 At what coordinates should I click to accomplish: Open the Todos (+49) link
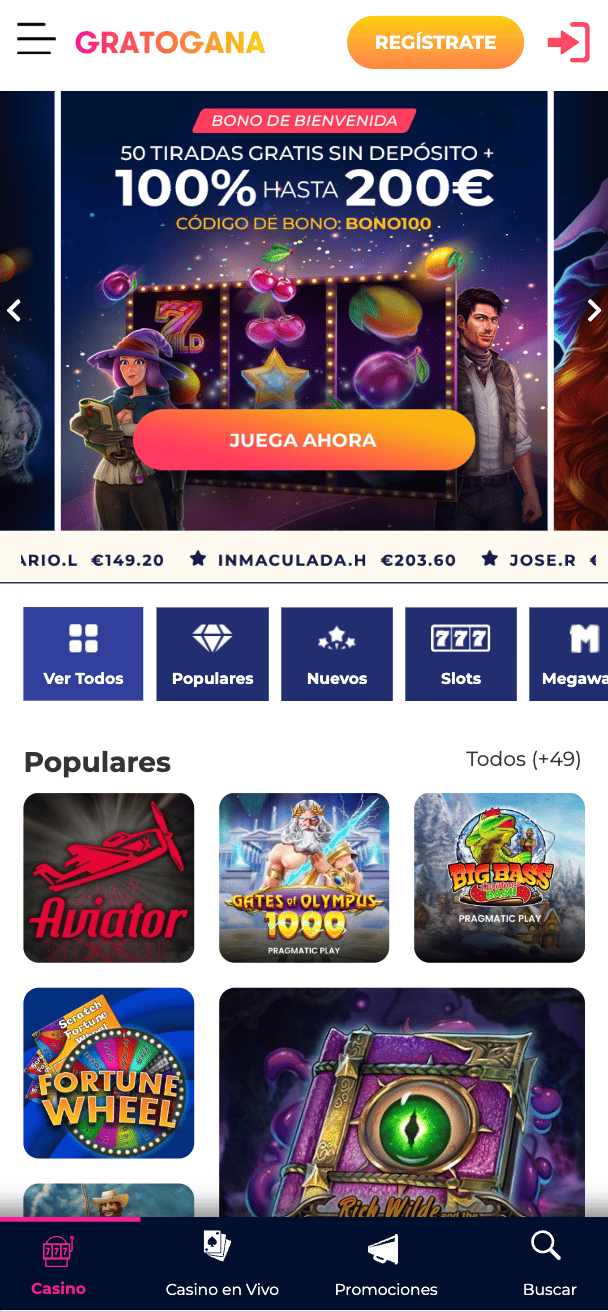(523, 759)
